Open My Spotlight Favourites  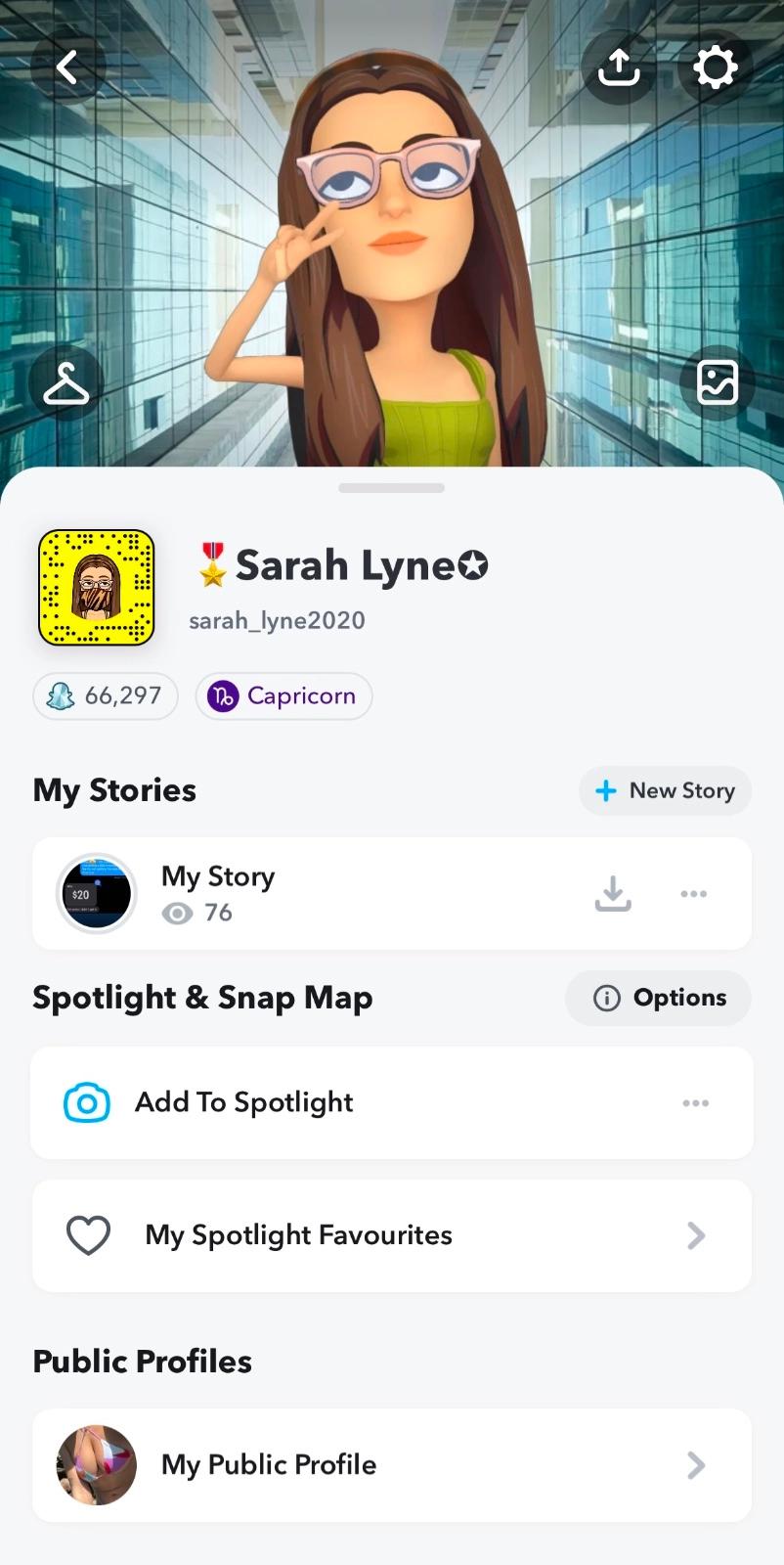coord(391,1235)
